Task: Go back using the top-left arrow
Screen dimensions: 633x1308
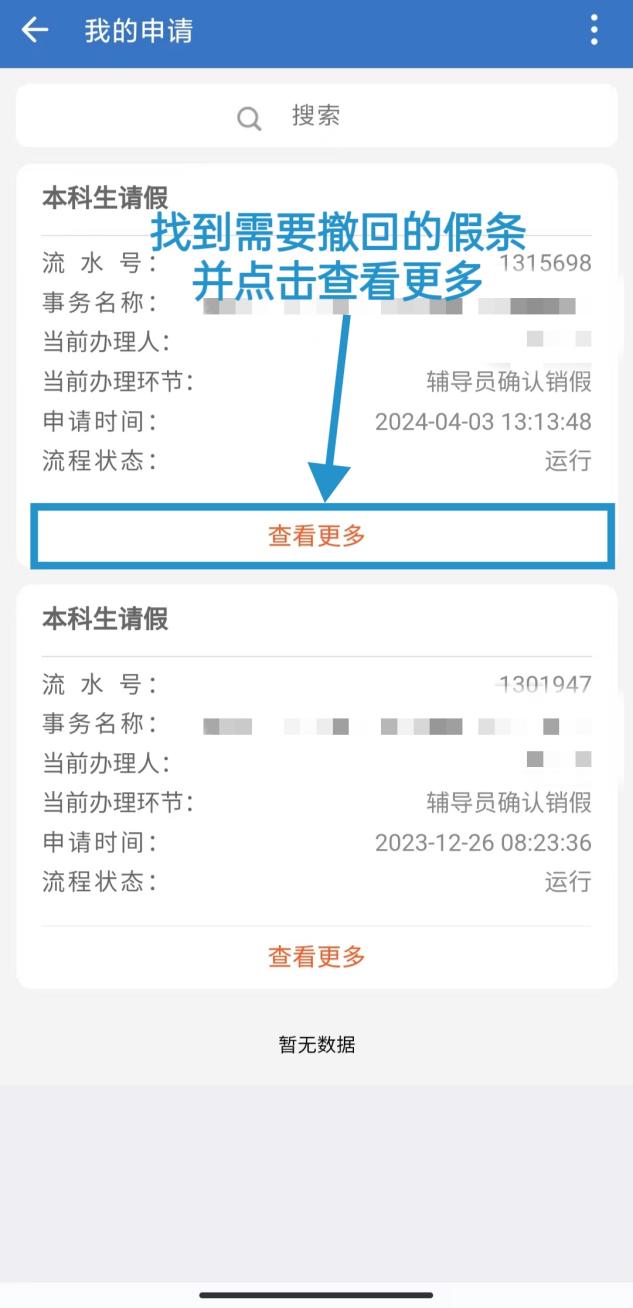Action: (35, 31)
